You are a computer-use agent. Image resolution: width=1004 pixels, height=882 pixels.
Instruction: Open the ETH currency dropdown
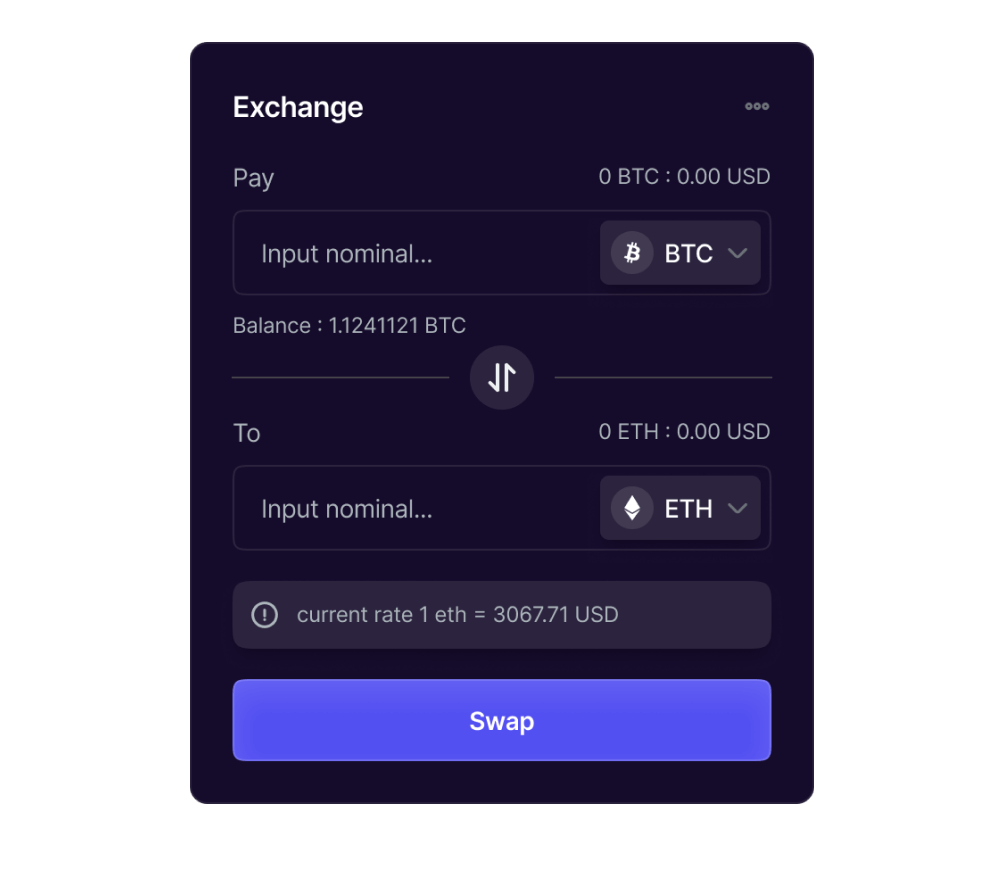tap(680, 508)
